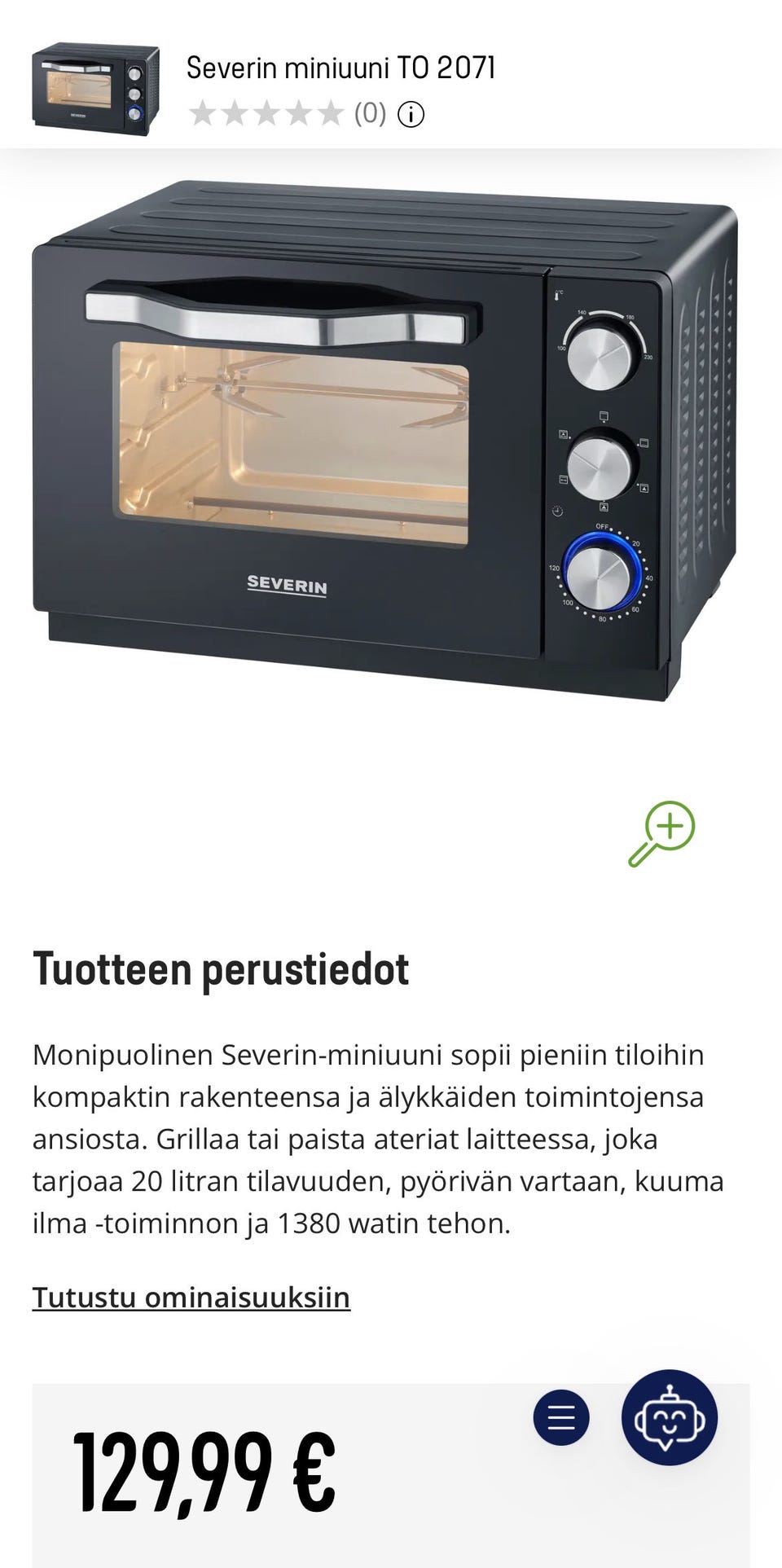Toggle a five-star rating for the oven

332,113
